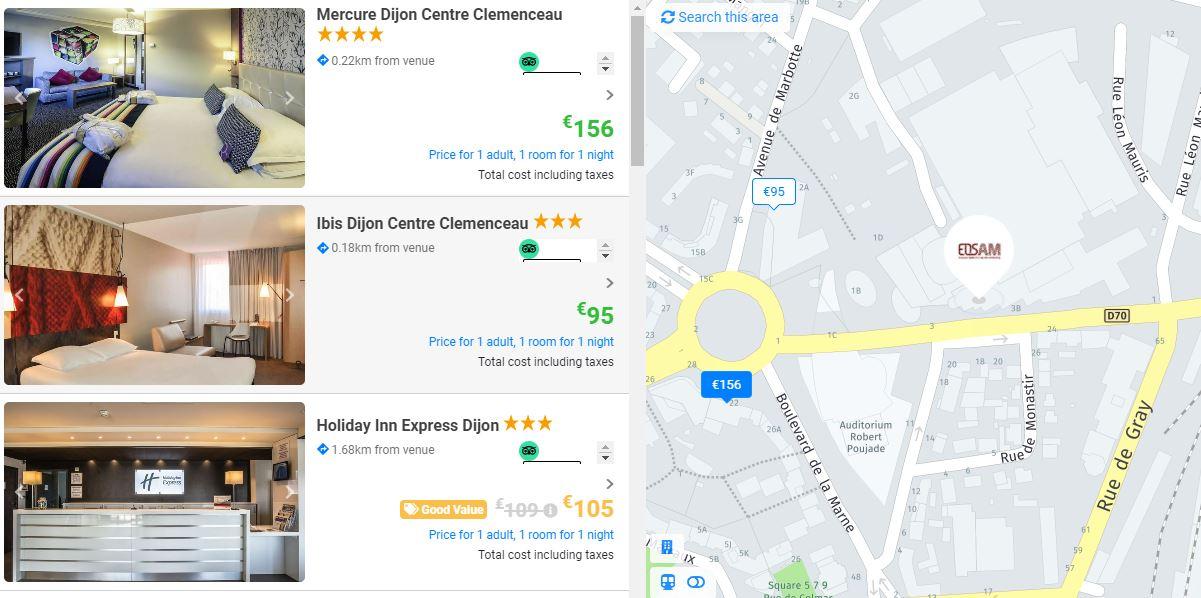Image resolution: width=1201 pixels, height=598 pixels.
Task: Expand Mercure Dijon details chevron
Action: coord(609,95)
